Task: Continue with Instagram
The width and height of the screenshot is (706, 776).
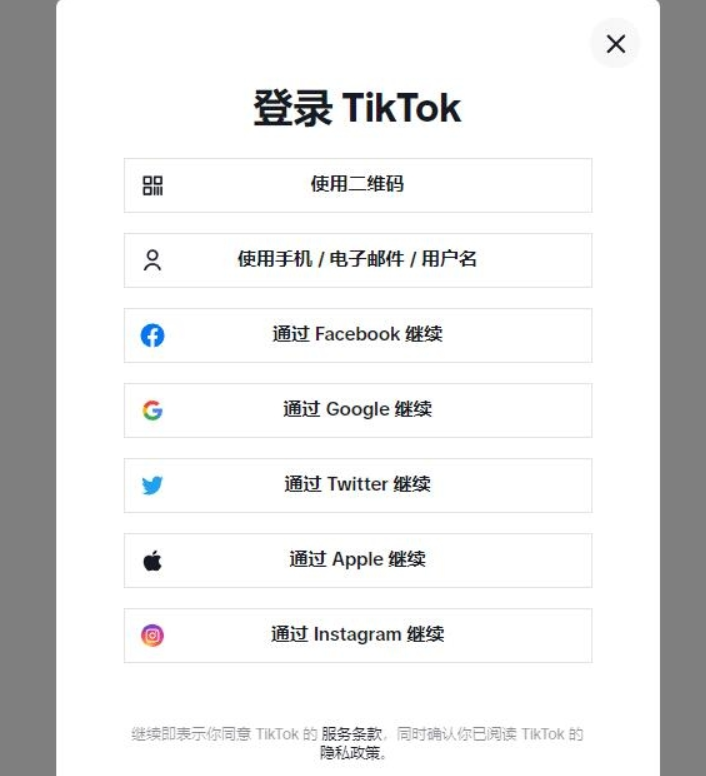Action: (357, 635)
